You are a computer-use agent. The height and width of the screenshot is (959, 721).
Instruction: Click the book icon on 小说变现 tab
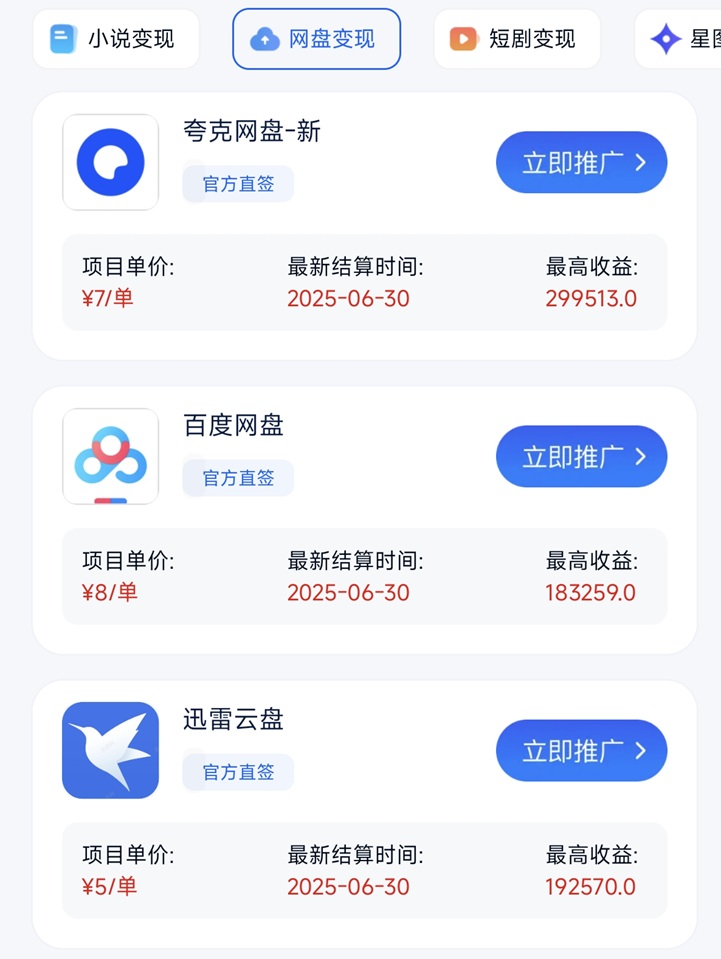point(61,39)
